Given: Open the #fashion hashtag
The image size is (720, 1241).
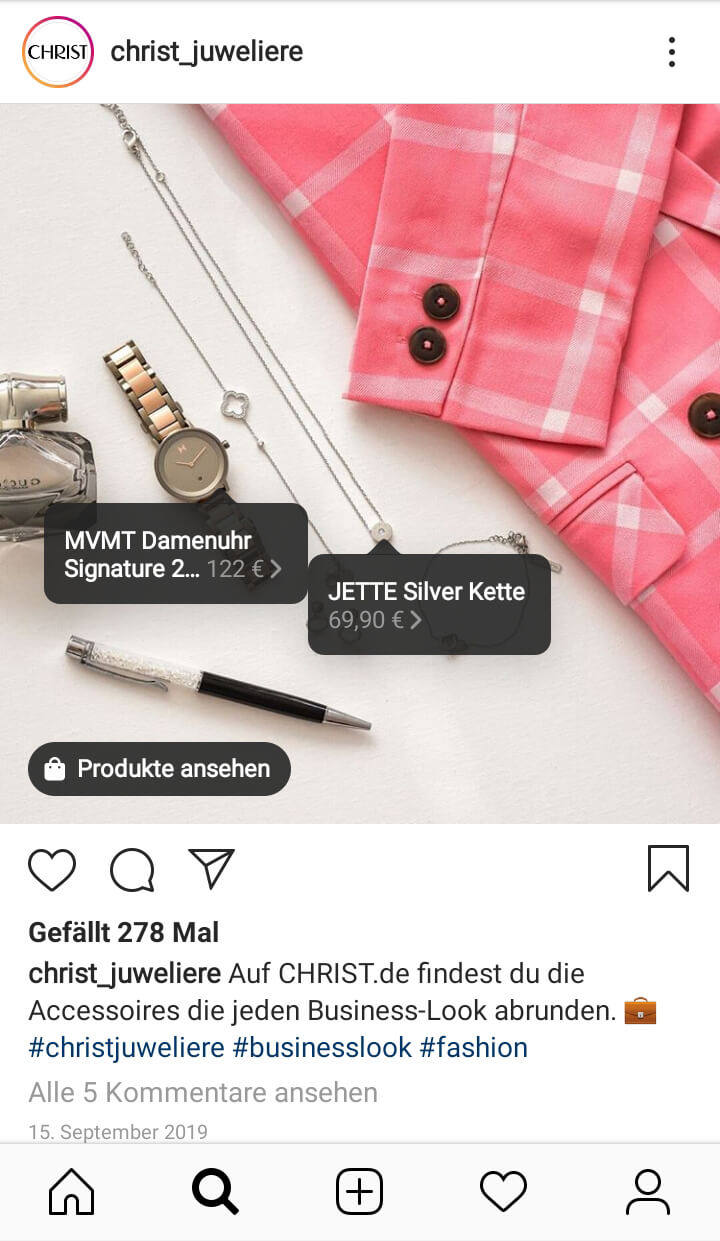Looking at the screenshot, I should pyautogui.click(x=473, y=1048).
